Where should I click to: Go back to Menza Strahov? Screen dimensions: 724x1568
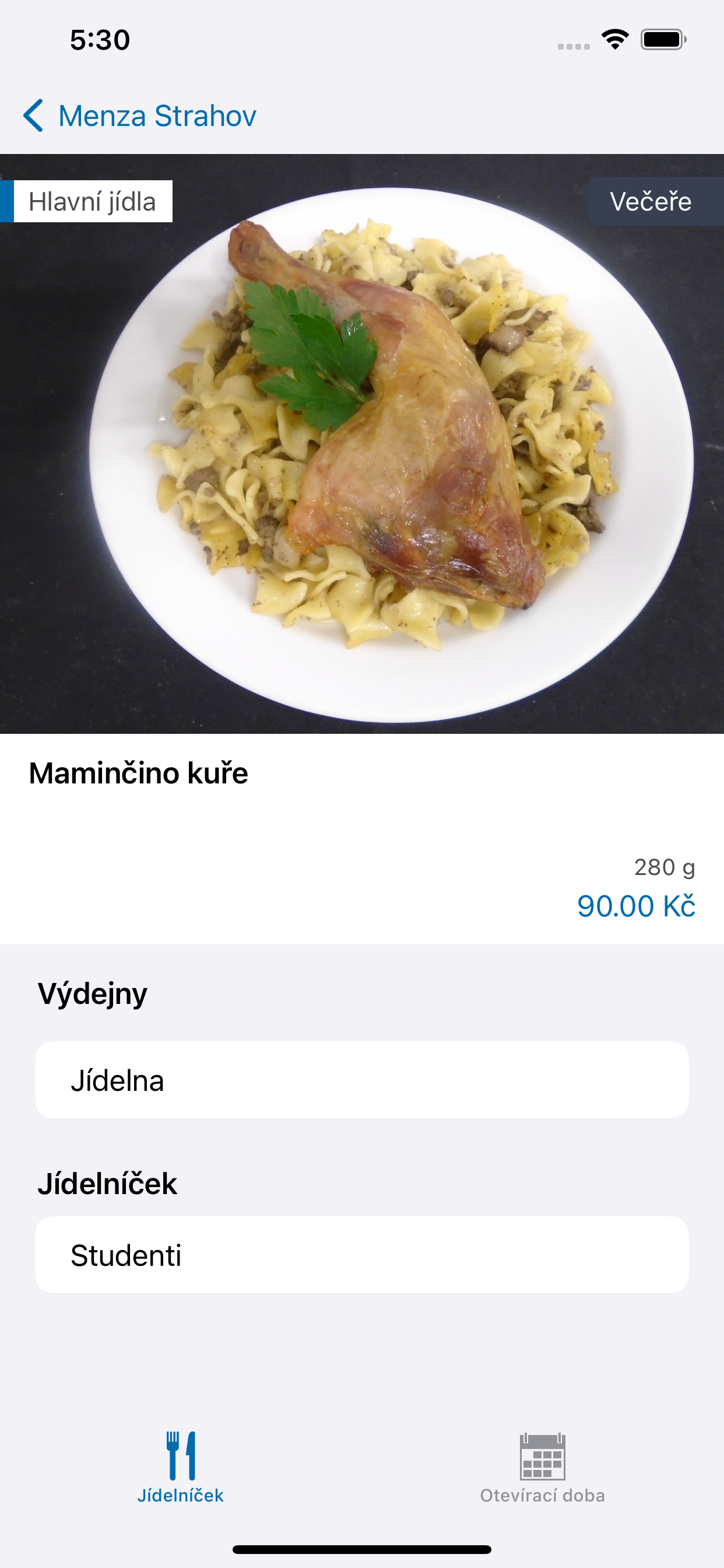pos(140,116)
